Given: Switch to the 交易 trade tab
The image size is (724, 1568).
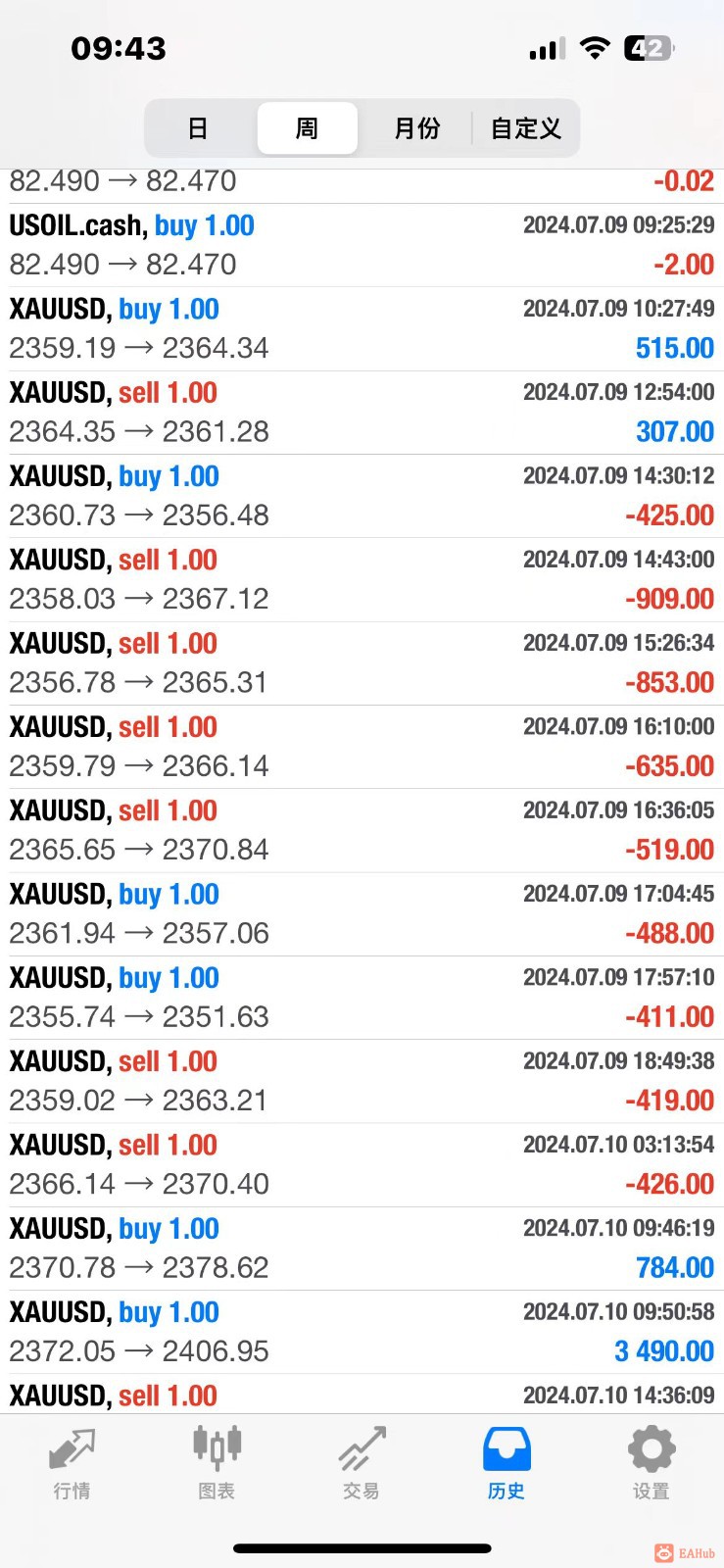Looking at the screenshot, I should 361,1463.
